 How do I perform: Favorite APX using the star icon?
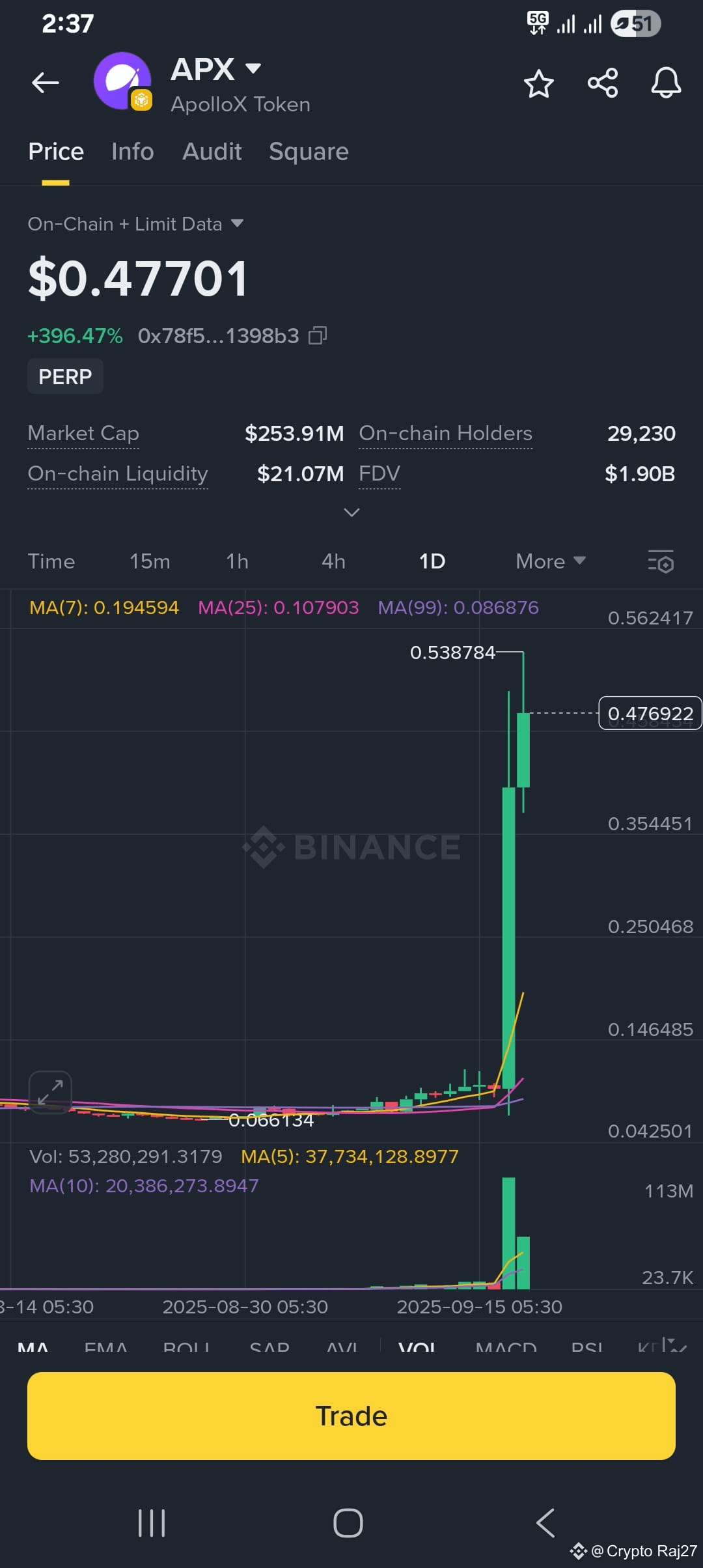[539, 82]
